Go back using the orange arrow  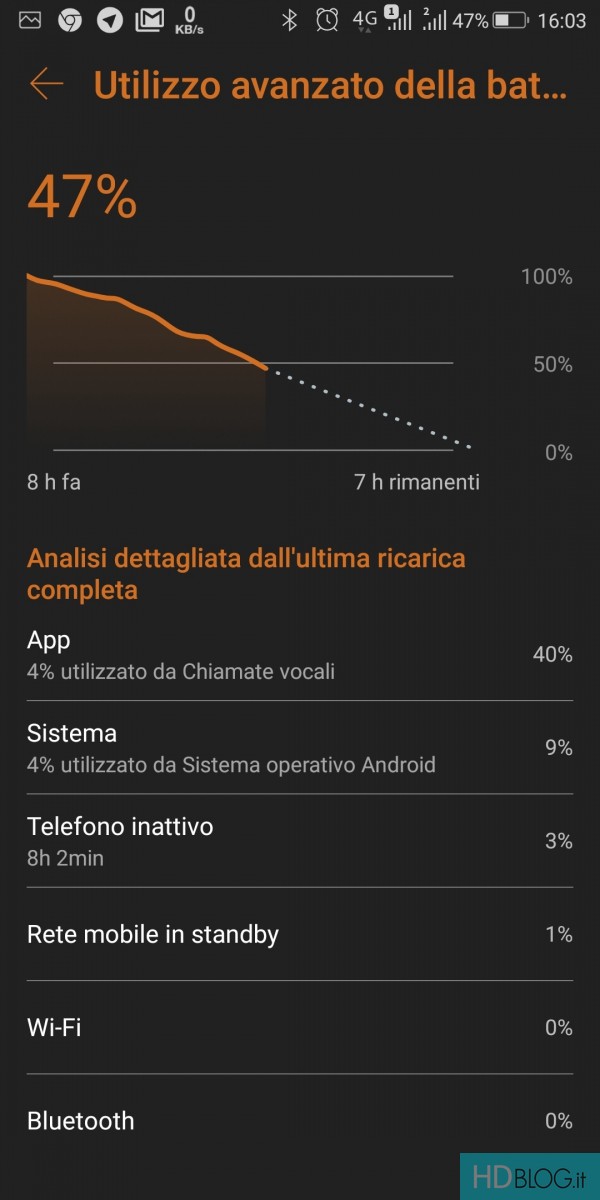pos(46,85)
